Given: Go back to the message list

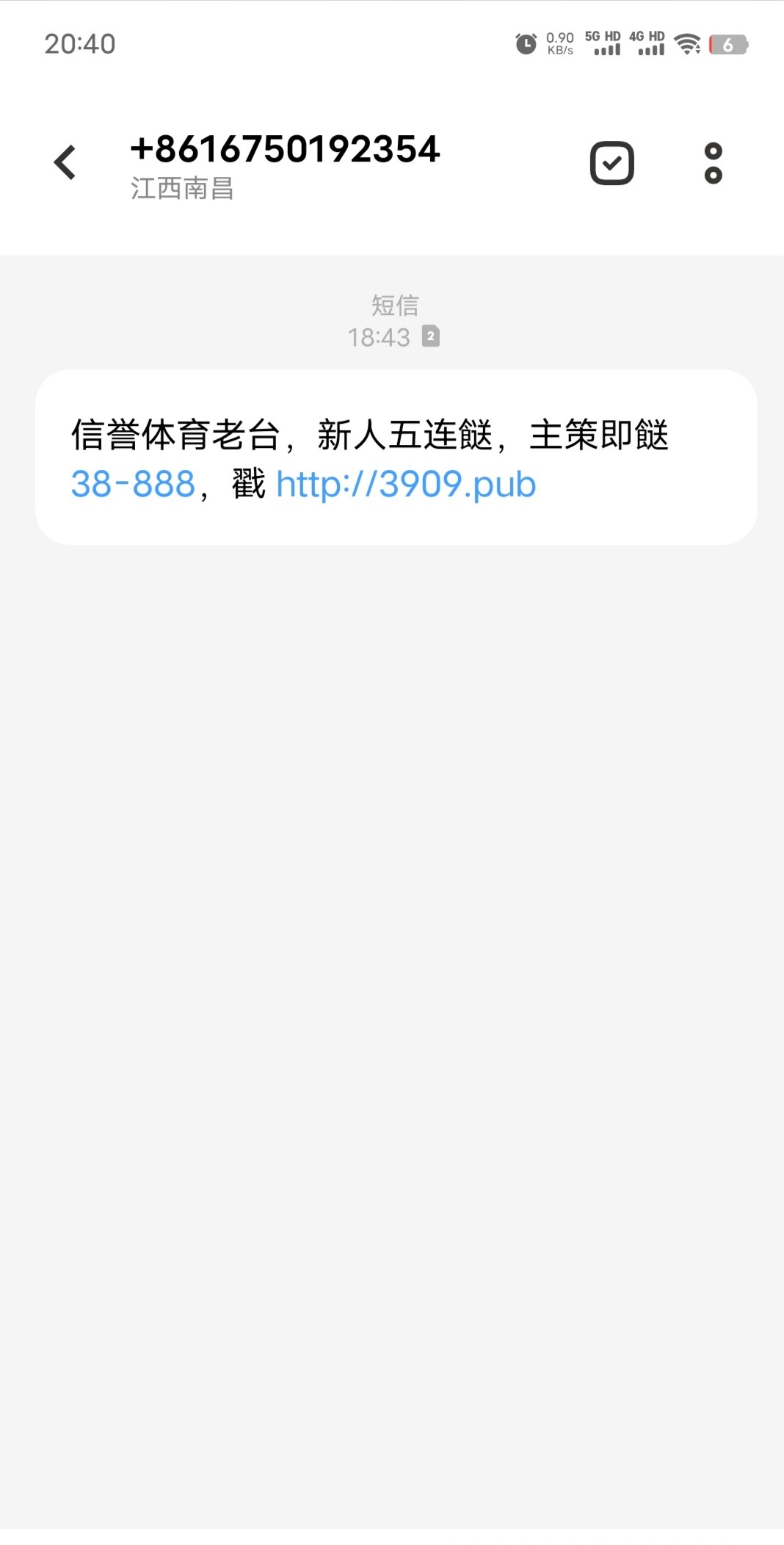Looking at the screenshot, I should [x=65, y=162].
